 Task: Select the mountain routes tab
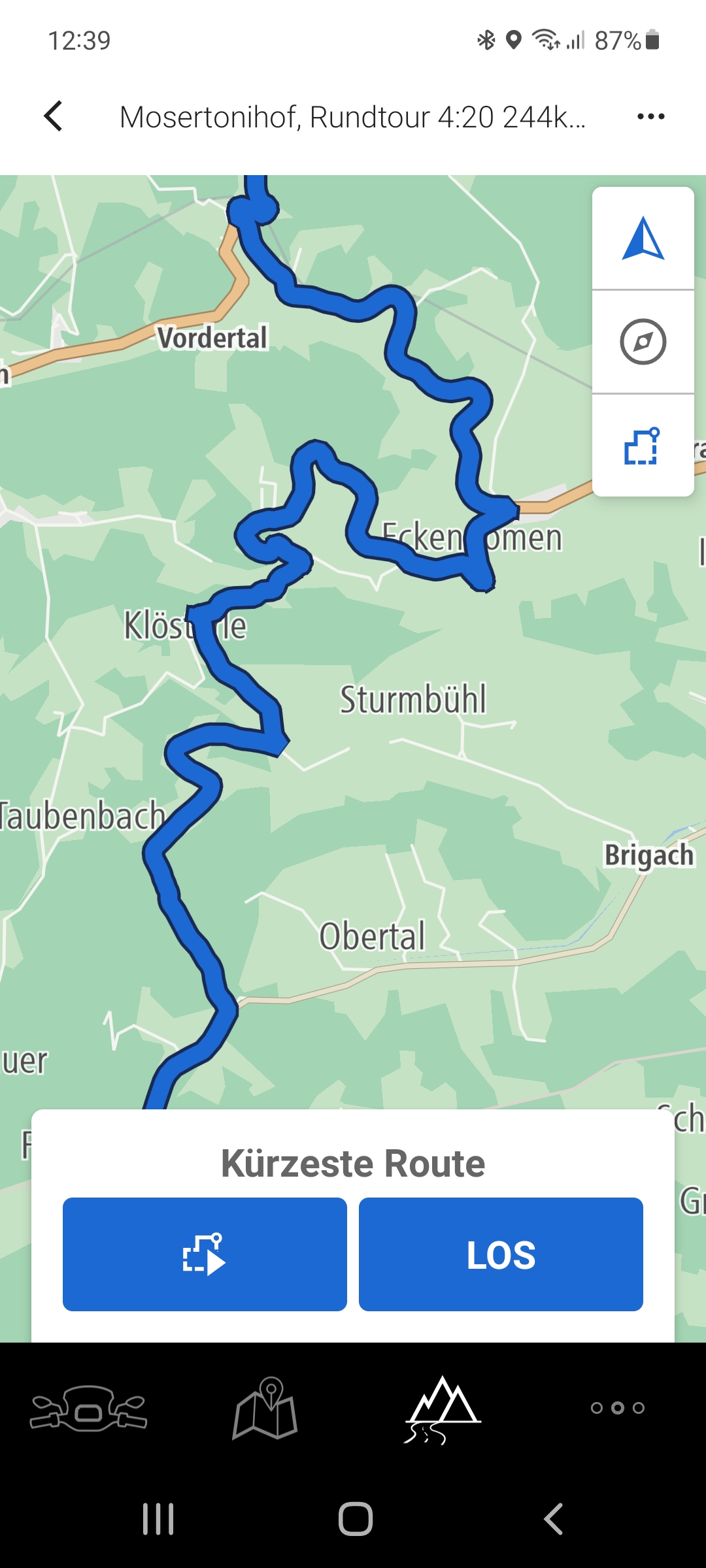(442, 1408)
